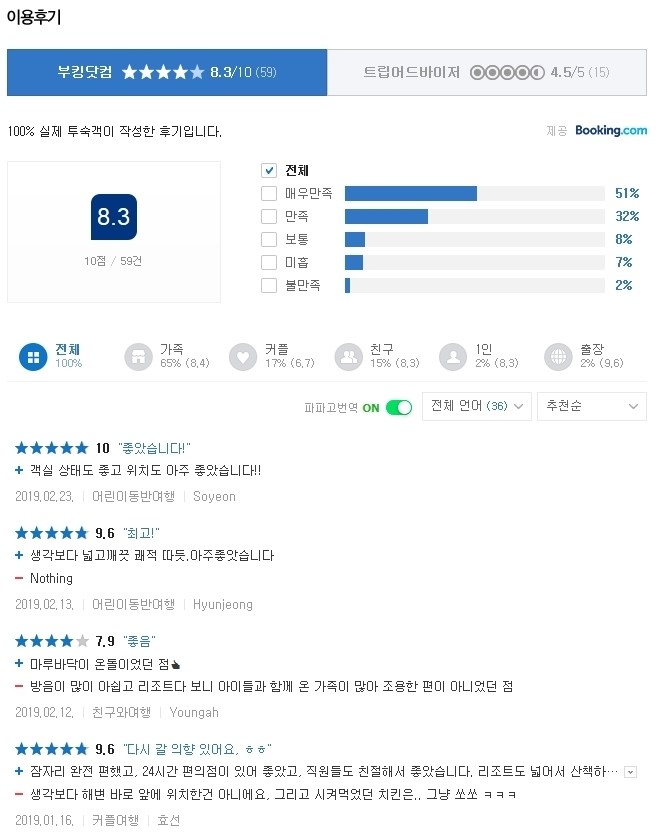Check the 매우만족 rating filter
Screen dimensions: 658x839
pyautogui.click(x=268, y=193)
